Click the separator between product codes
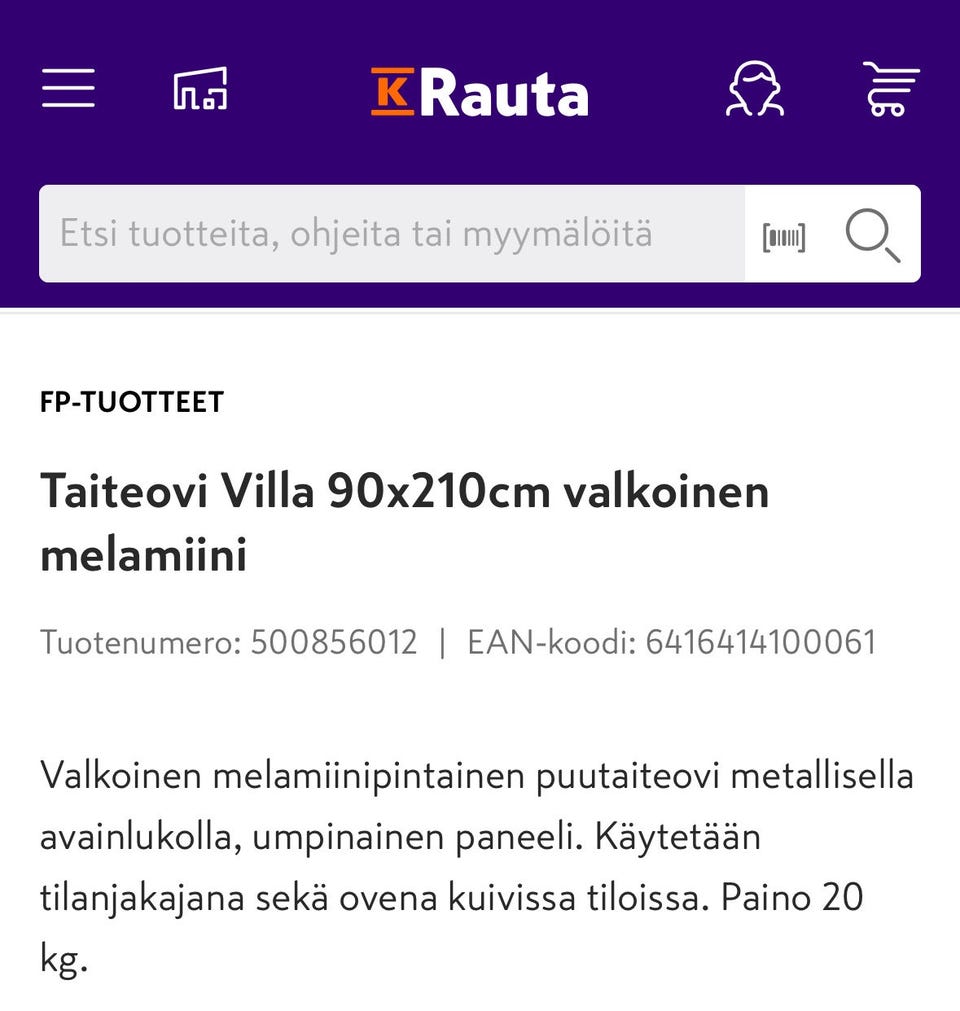This screenshot has width=960, height=1011. [x=441, y=642]
